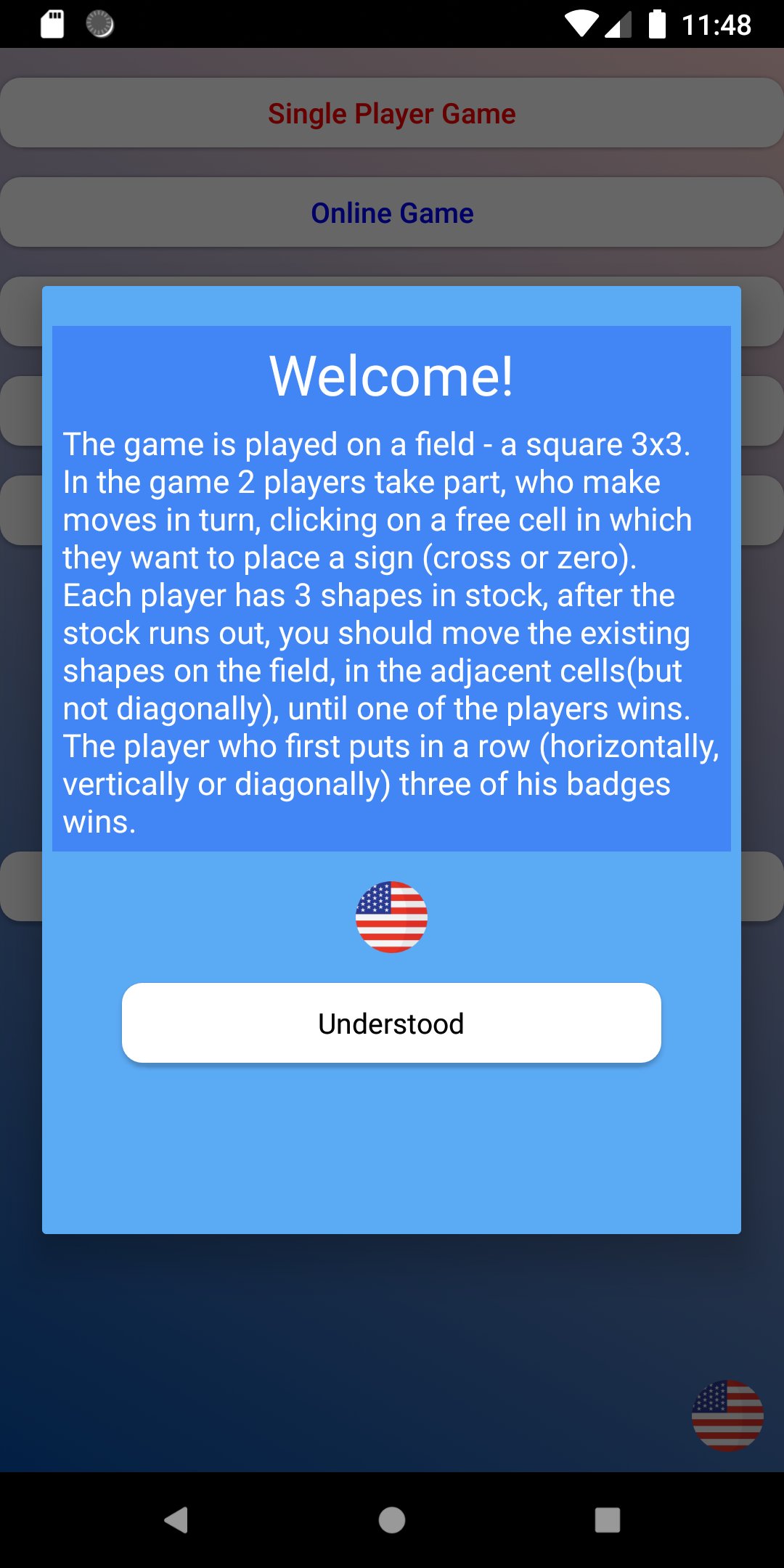The image size is (784, 1568).
Task: Open the Online Game option
Action: tap(391, 213)
